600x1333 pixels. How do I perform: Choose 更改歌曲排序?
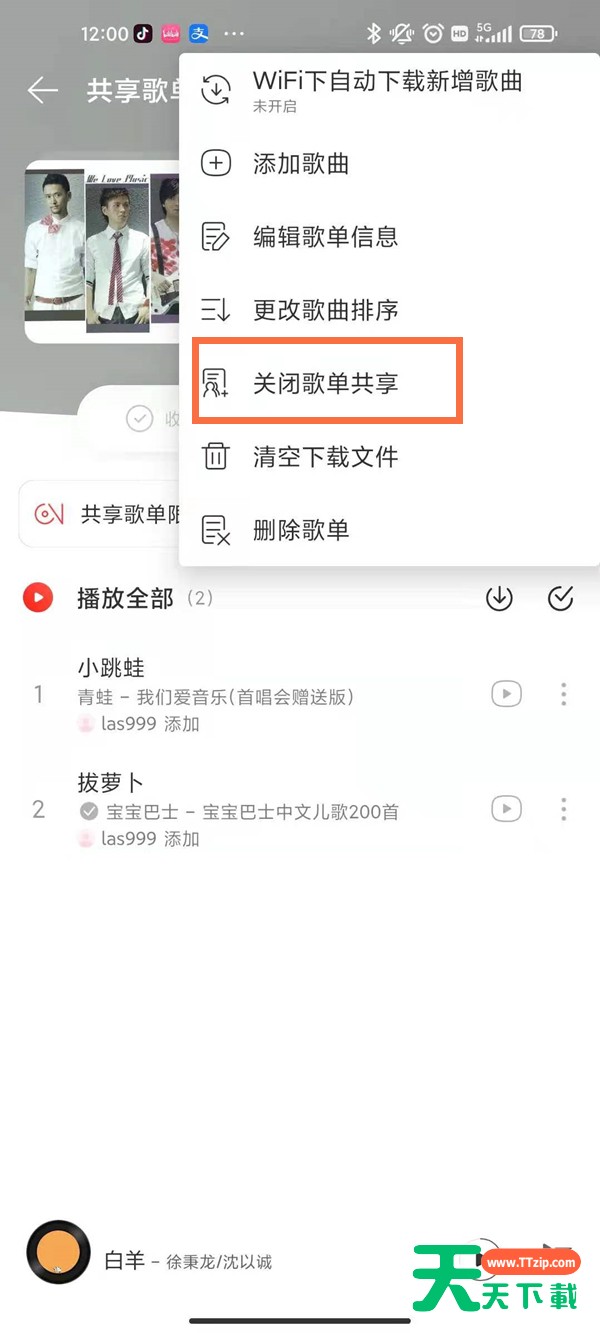324,310
